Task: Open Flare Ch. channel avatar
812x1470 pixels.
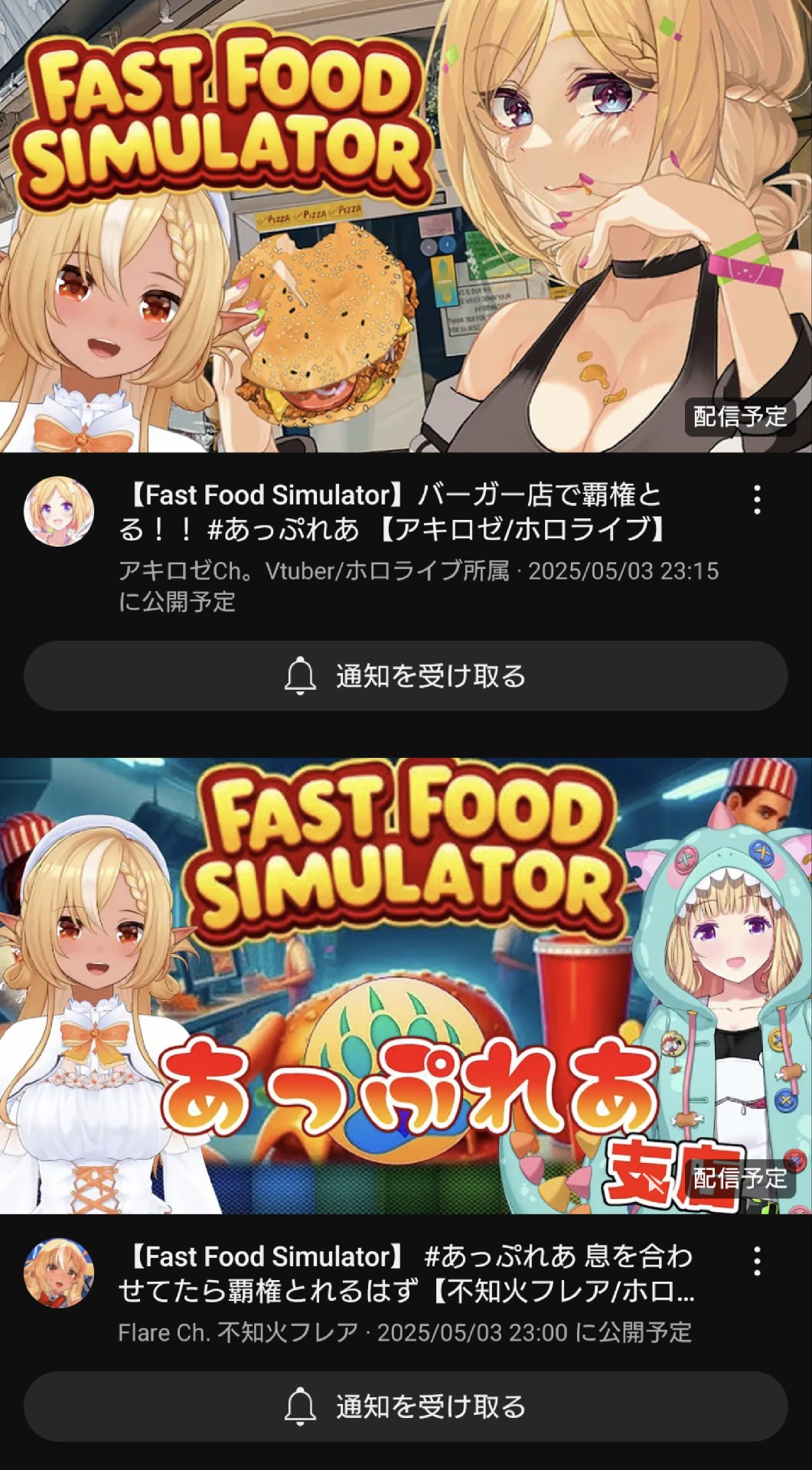Action: point(59,1272)
